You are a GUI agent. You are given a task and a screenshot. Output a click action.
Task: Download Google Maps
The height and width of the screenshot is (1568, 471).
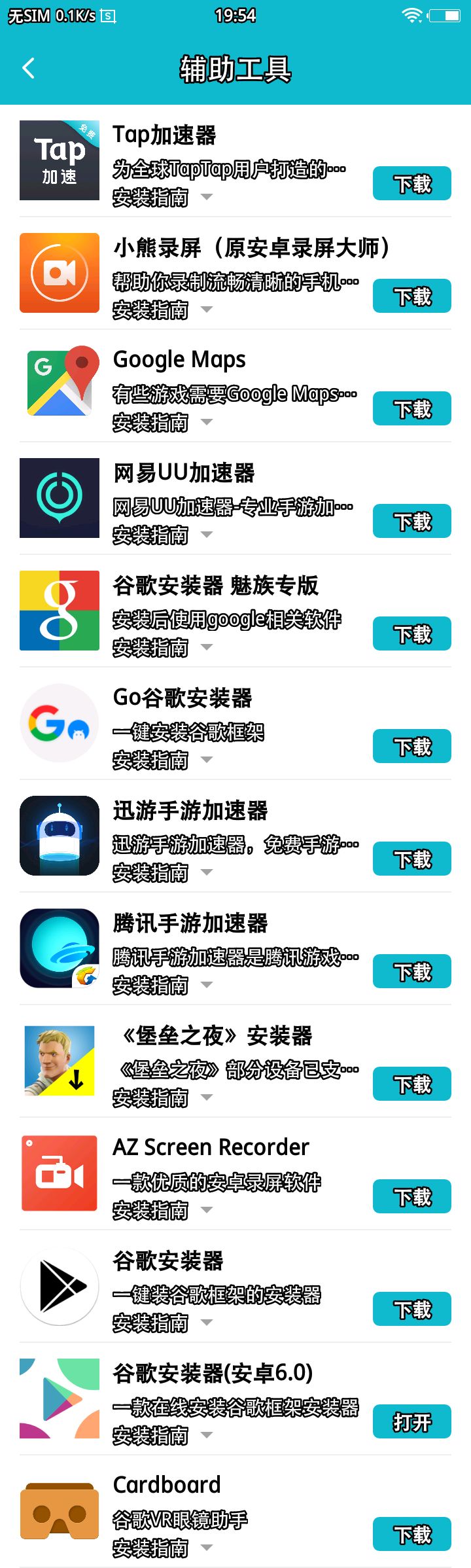pyautogui.click(x=412, y=408)
